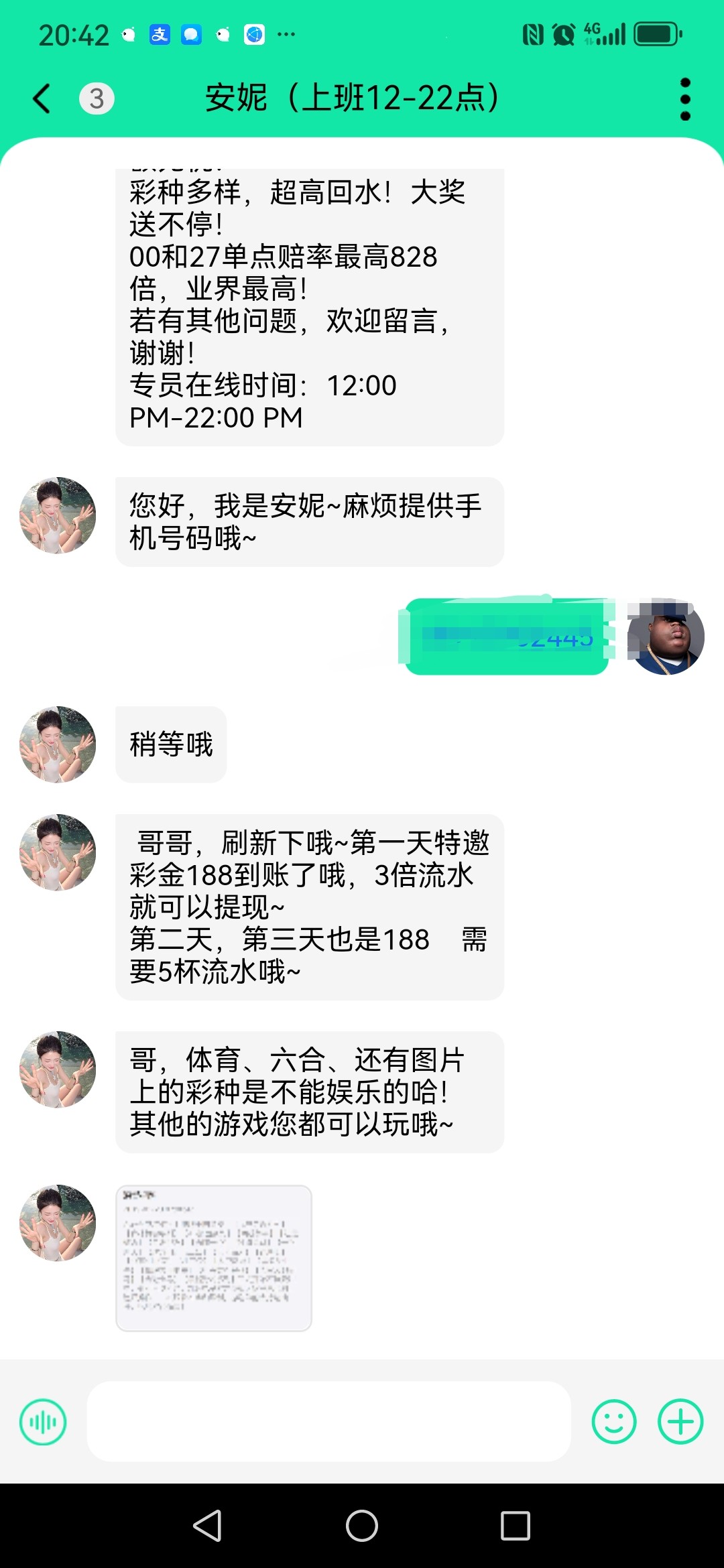Tap the message text field
Image resolution: width=724 pixels, height=1568 pixels.
coord(329,1421)
